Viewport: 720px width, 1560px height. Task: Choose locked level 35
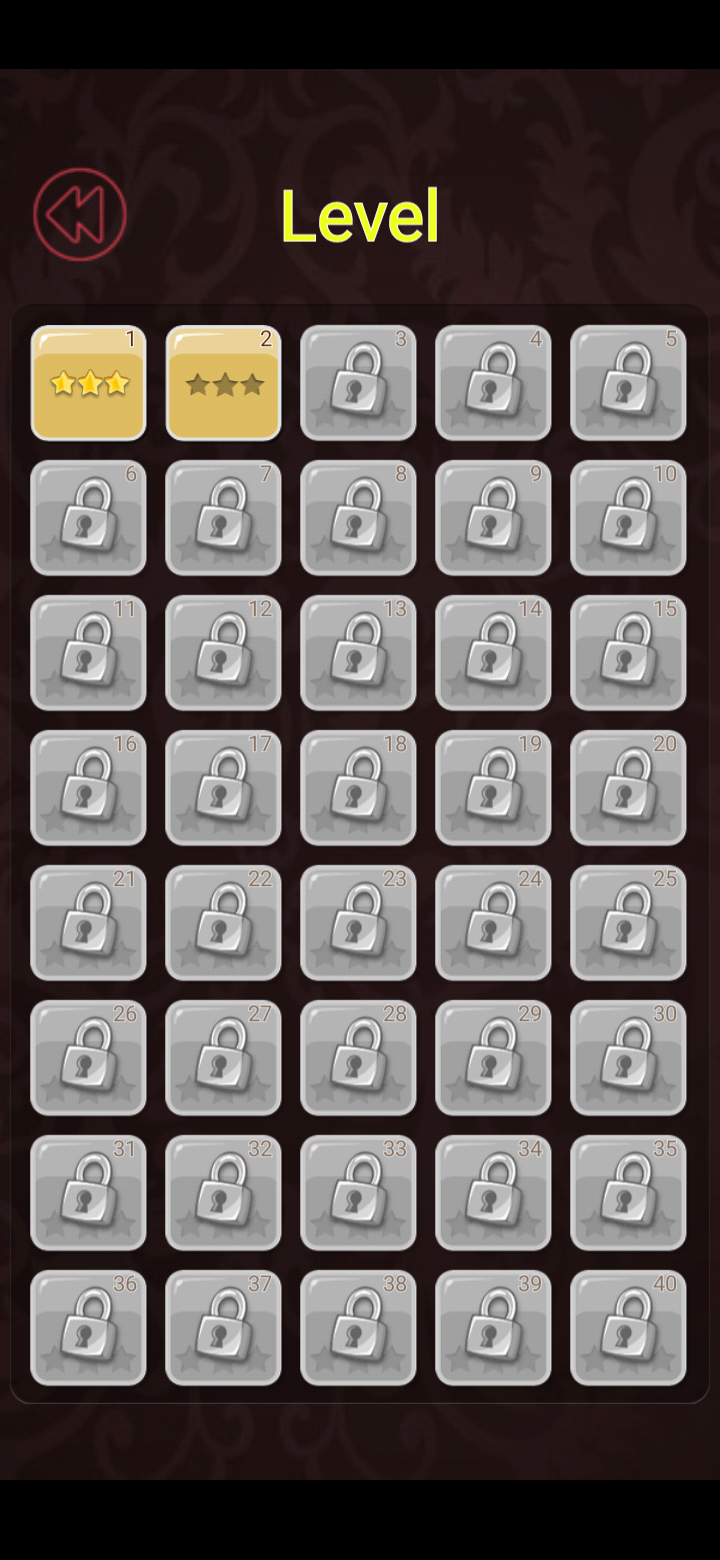(x=628, y=1193)
